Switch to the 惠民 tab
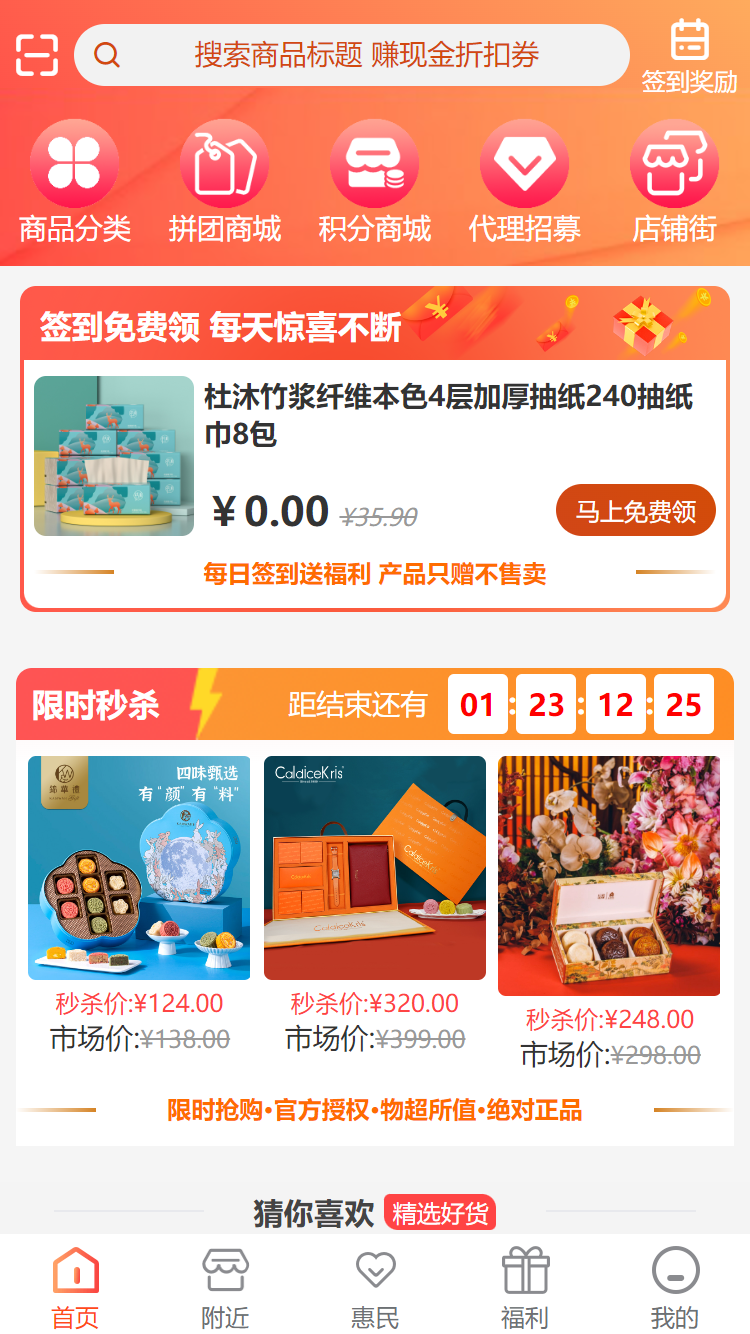The height and width of the screenshot is (1334, 750). [375, 1287]
